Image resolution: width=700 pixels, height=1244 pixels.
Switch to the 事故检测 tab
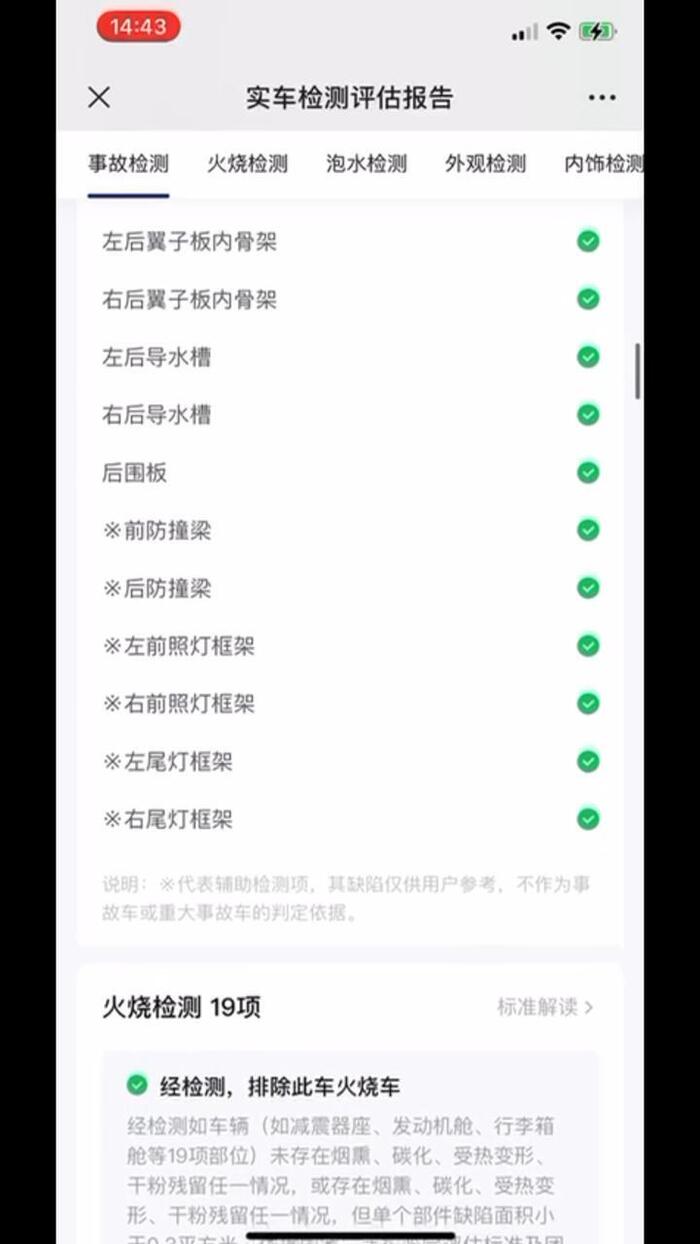pyautogui.click(x=128, y=164)
